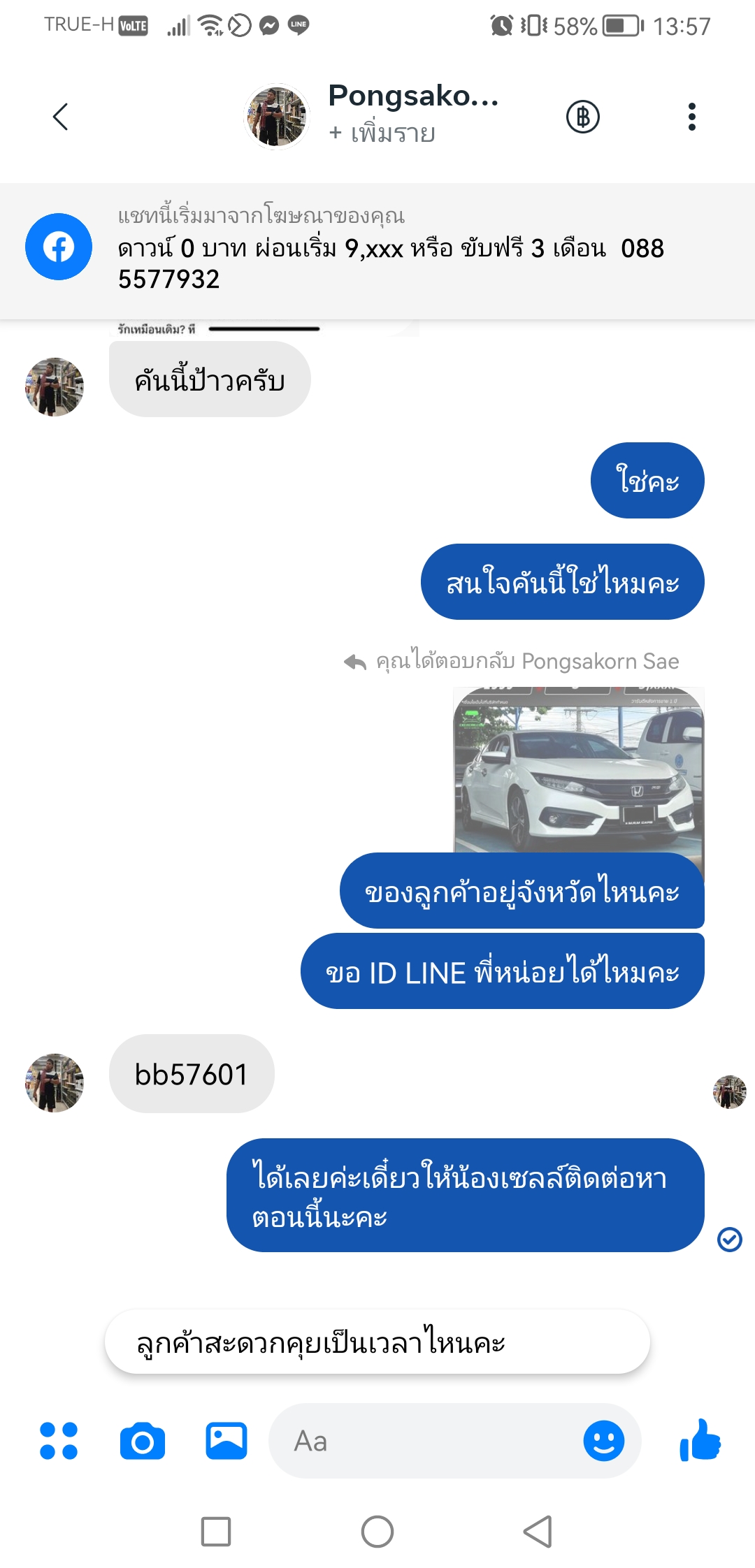Open the three-dot overflow menu
The height and width of the screenshot is (1568, 755).
pyautogui.click(x=691, y=117)
